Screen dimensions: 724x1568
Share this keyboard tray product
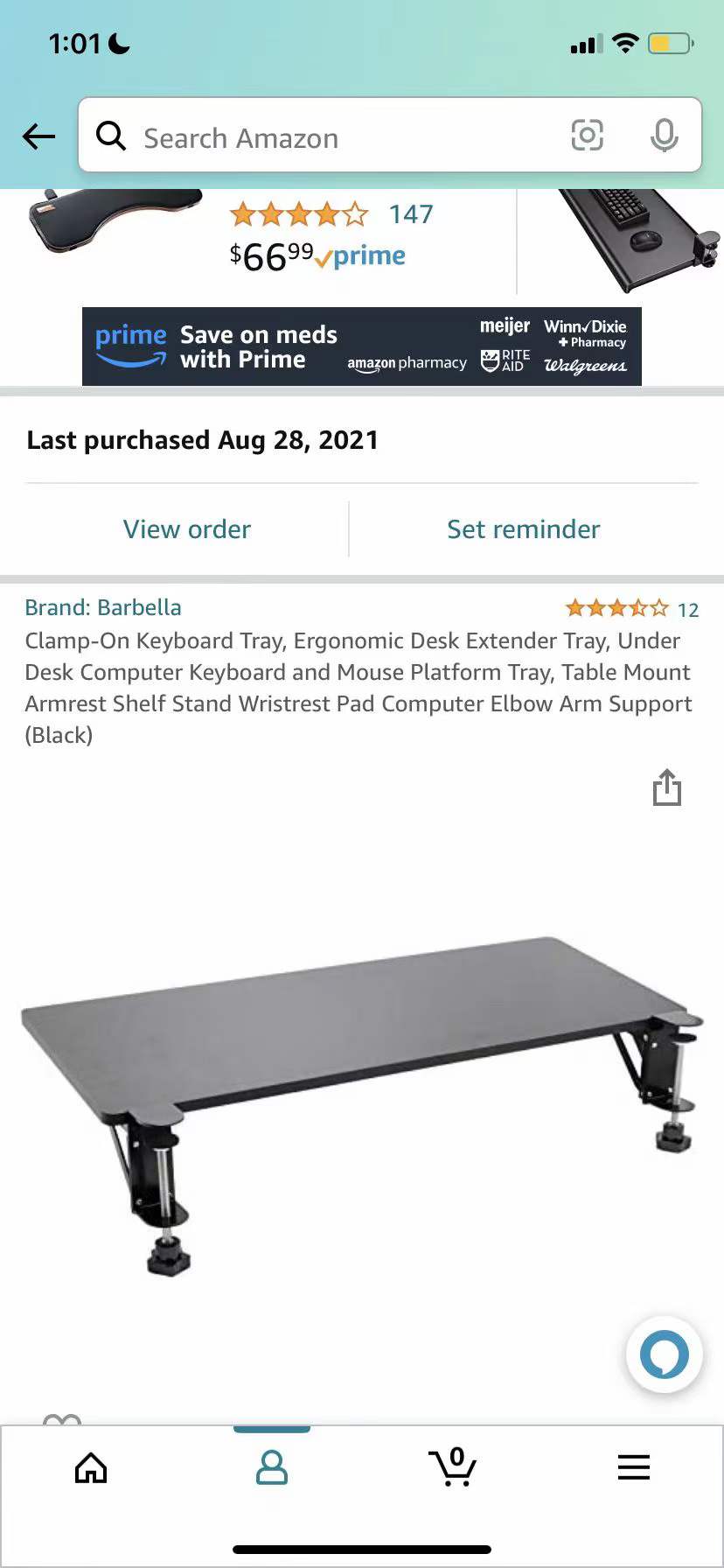(x=666, y=787)
